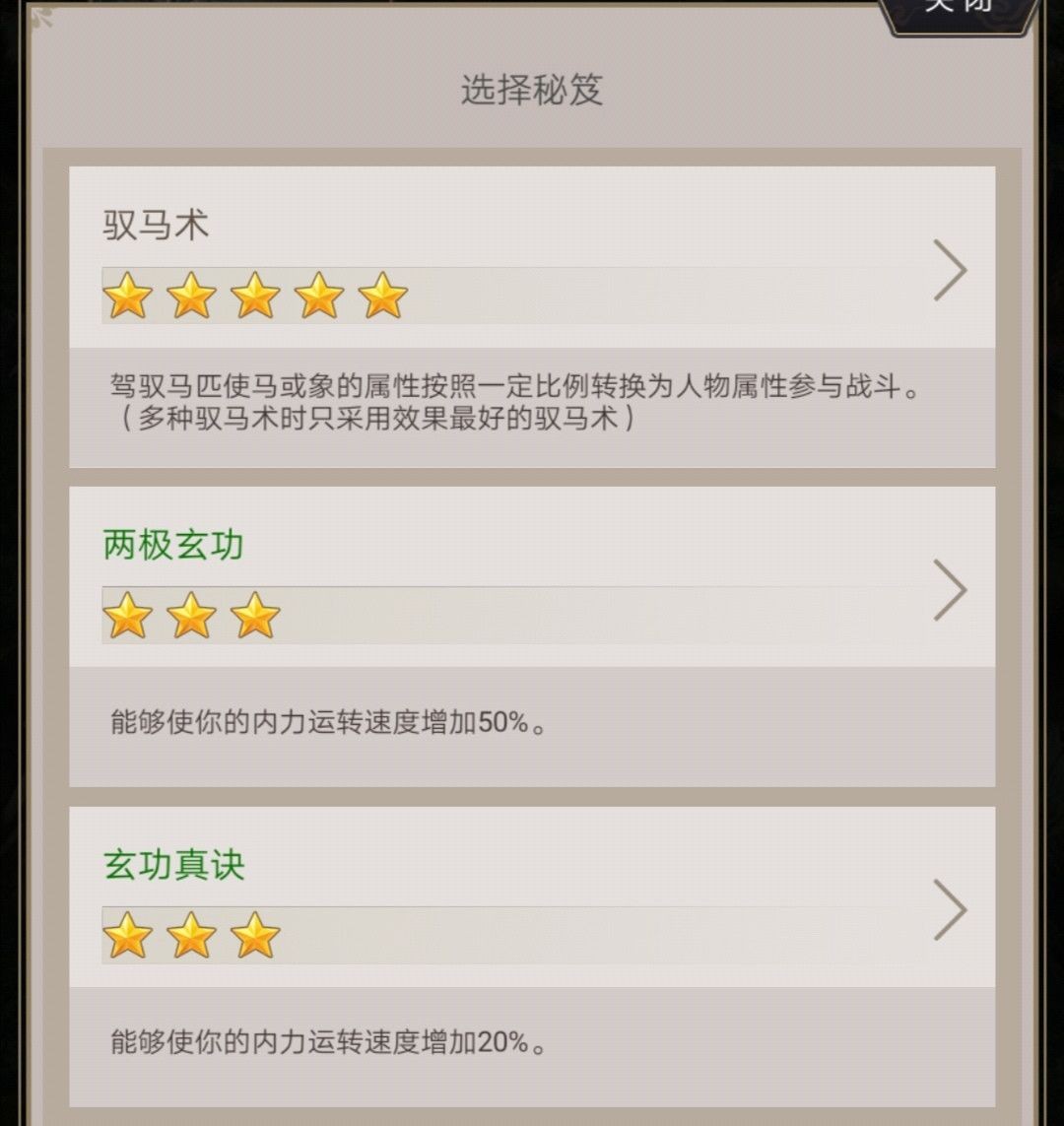The height and width of the screenshot is (1126, 1064).
Task: Select the 玄功真诀 manual
Action: (532, 898)
